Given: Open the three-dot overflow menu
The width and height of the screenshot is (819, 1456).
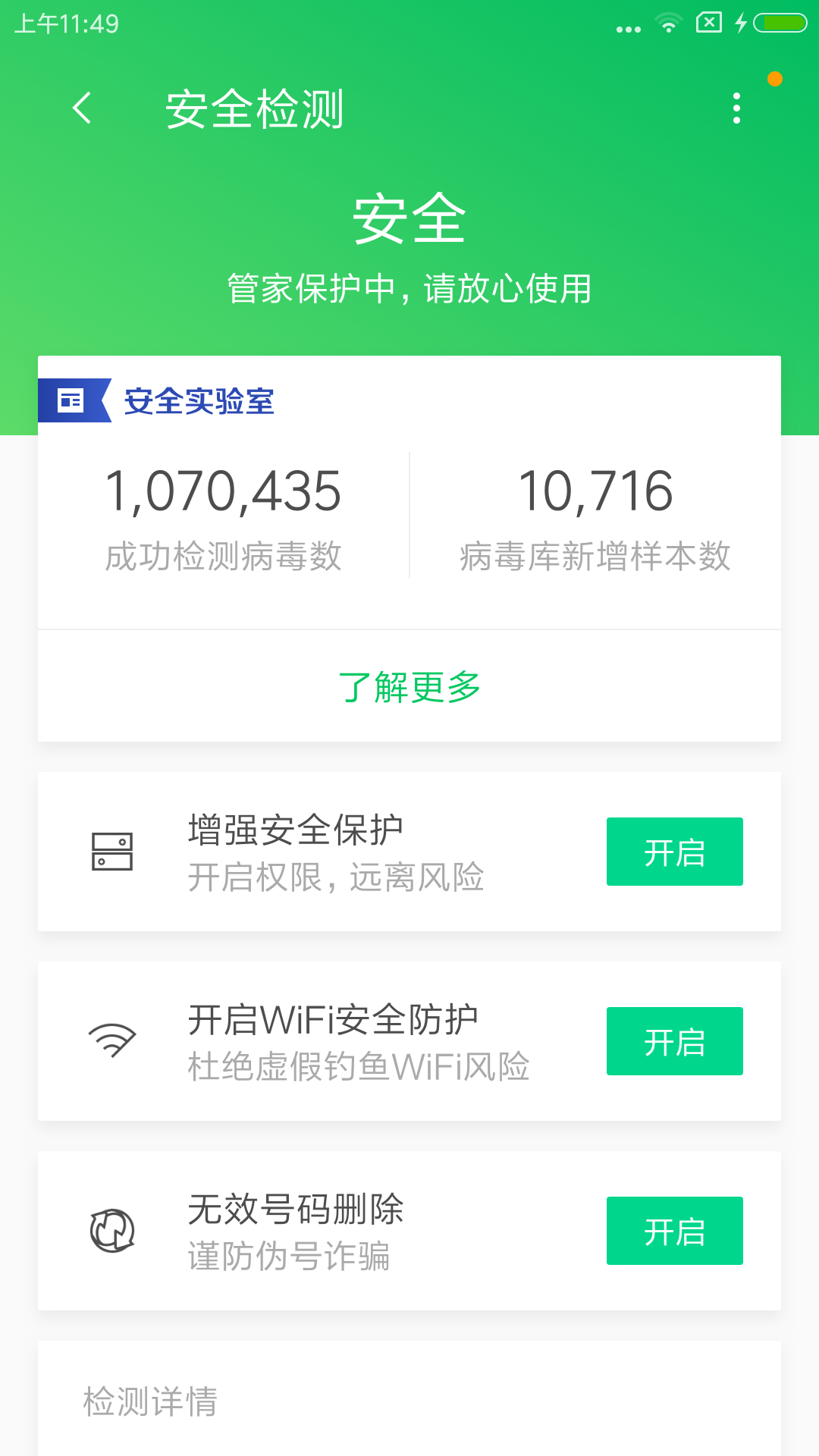Looking at the screenshot, I should (736, 108).
